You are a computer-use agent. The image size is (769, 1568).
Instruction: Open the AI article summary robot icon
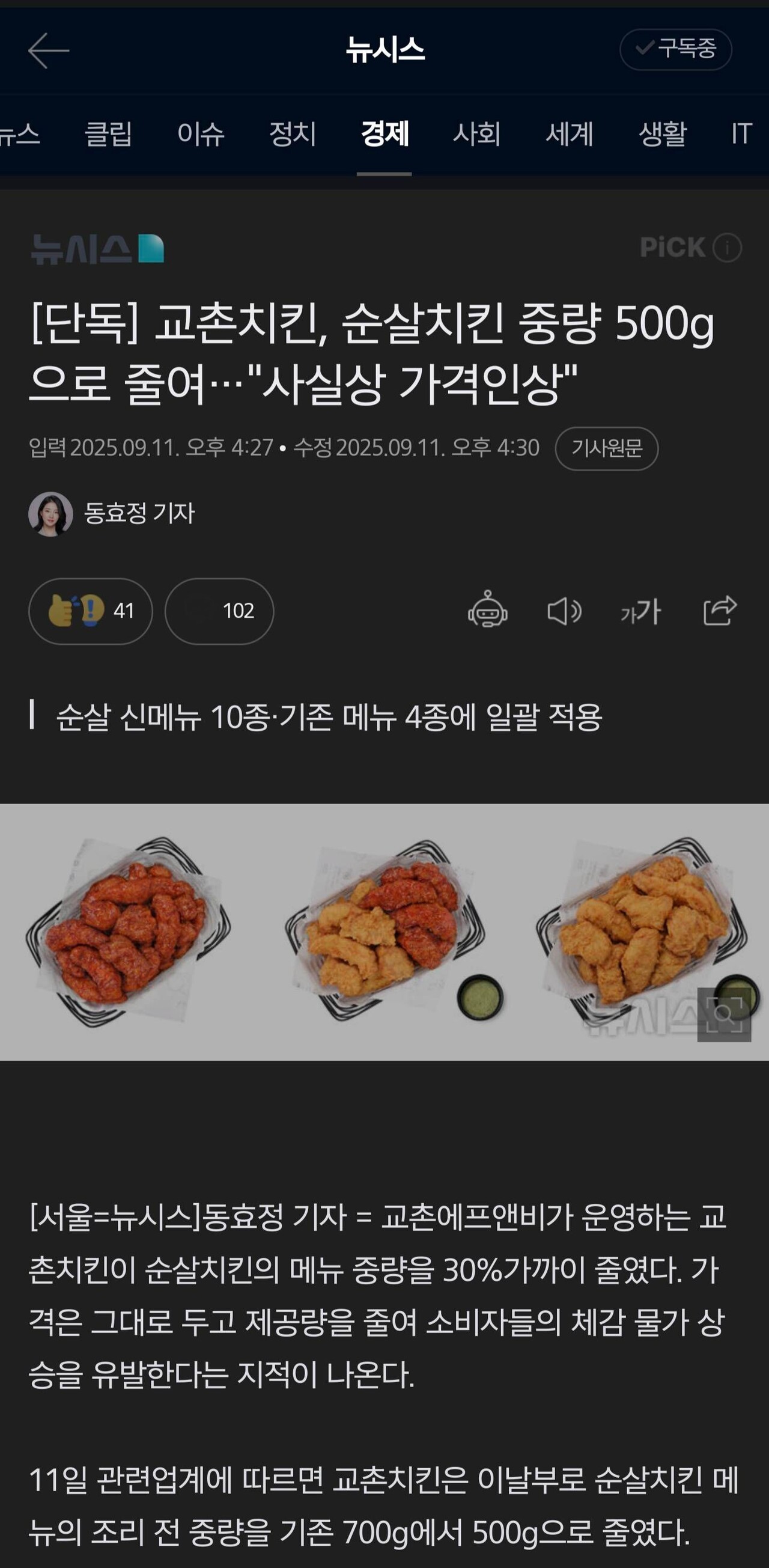point(488,612)
